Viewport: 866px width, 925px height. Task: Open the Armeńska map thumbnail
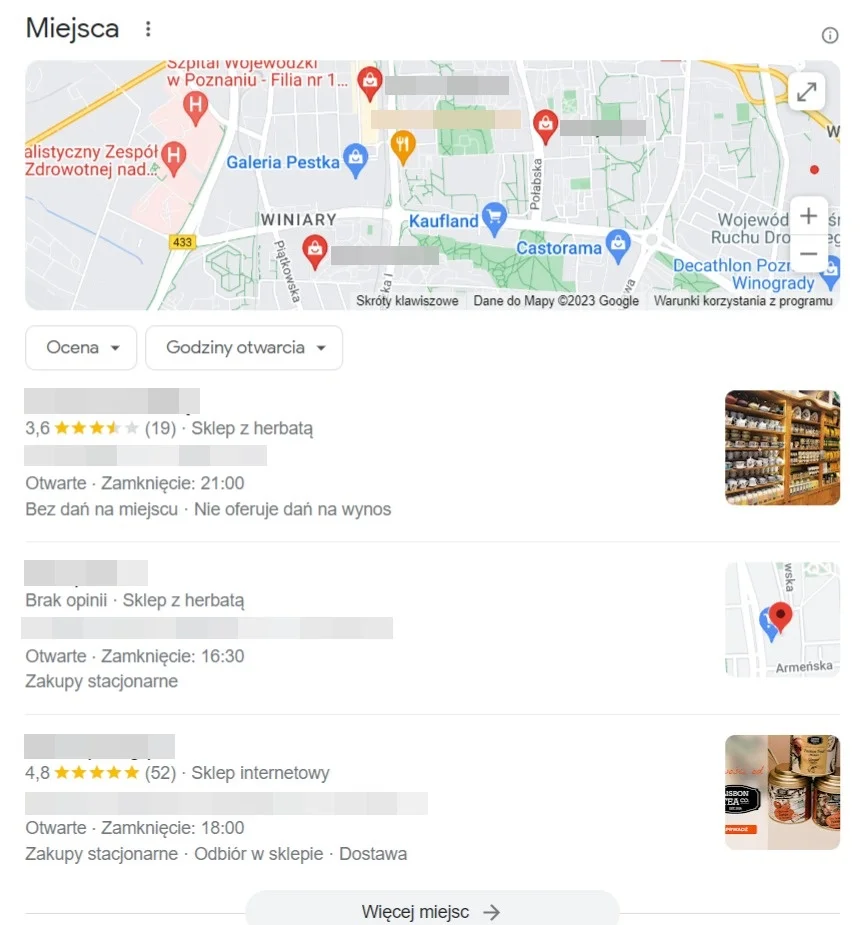tap(782, 620)
